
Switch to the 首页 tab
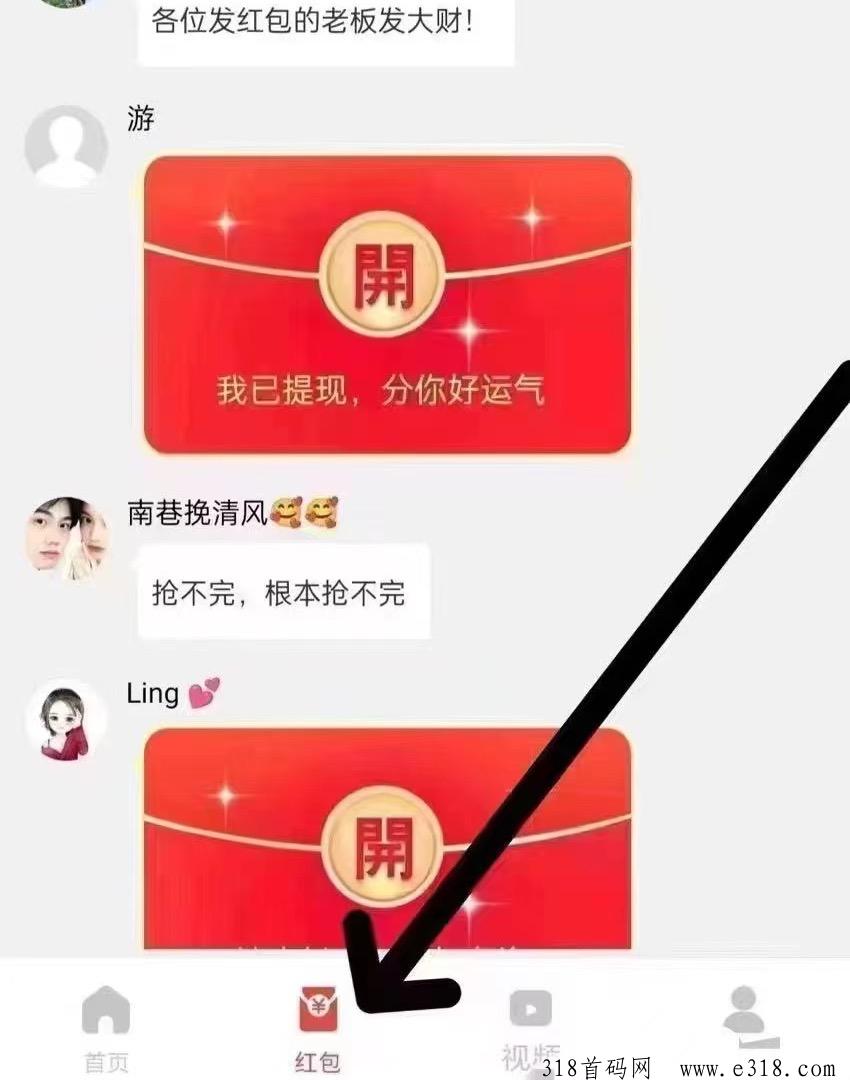(x=106, y=1028)
